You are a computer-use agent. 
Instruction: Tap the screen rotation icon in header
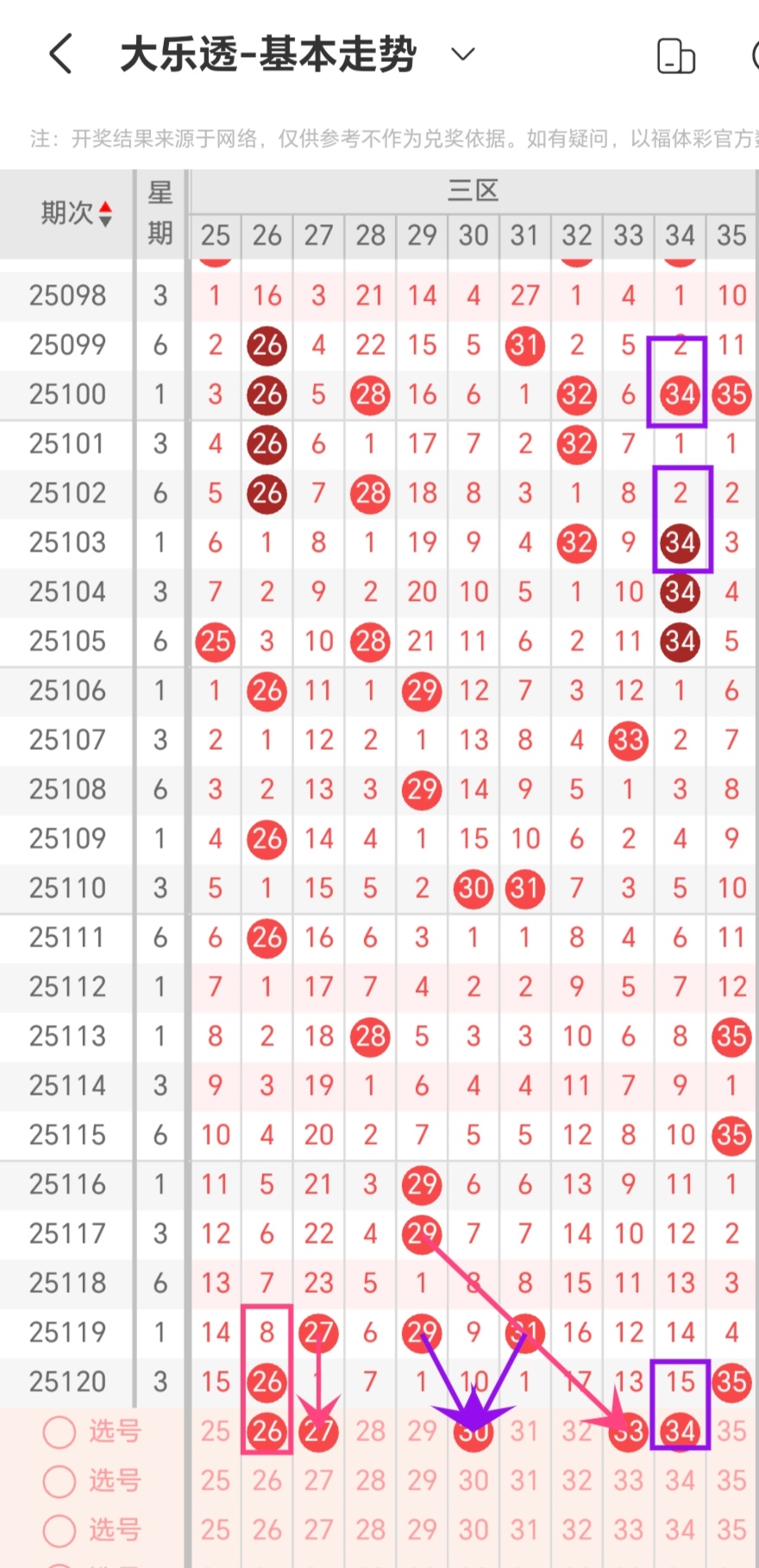tap(675, 56)
